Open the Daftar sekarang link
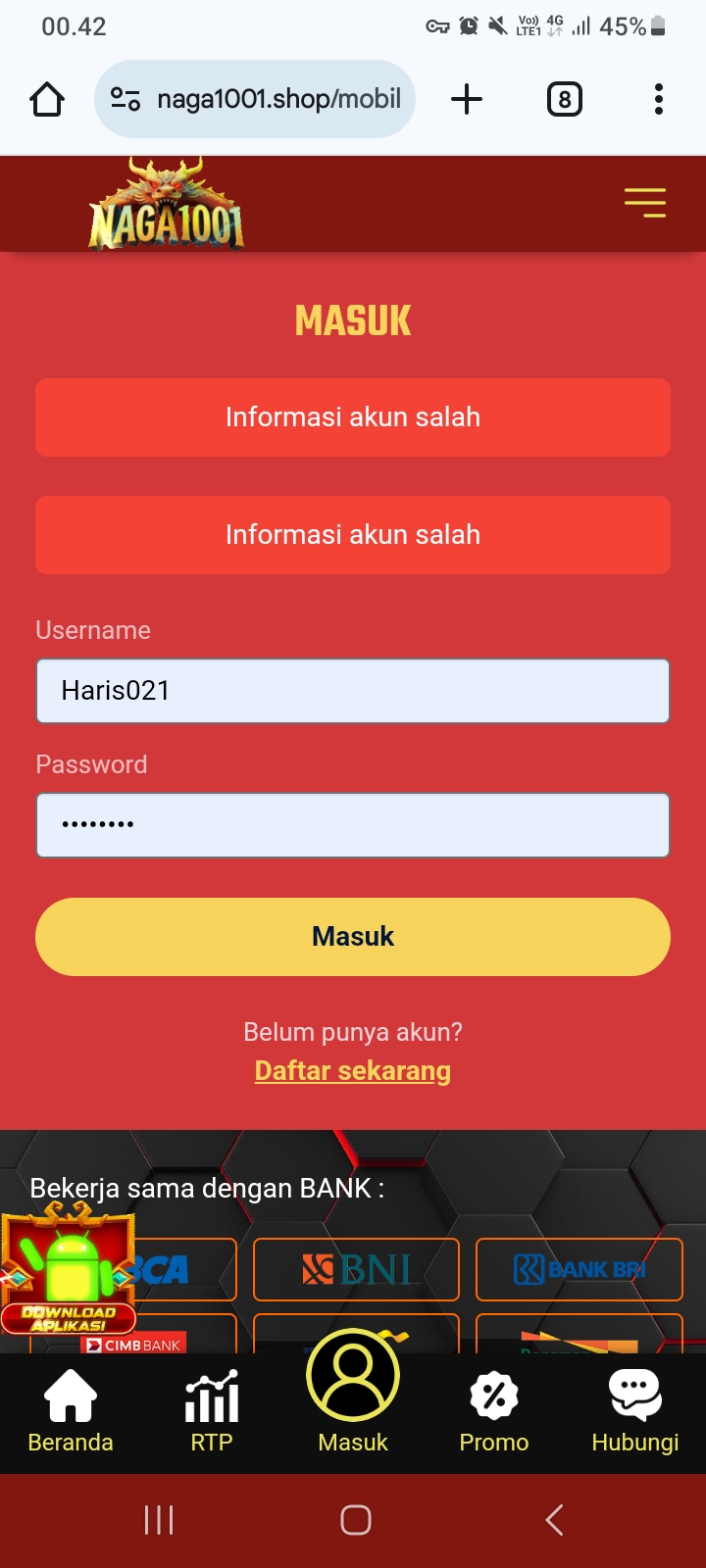This screenshot has width=706, height=1568. 353,1071
